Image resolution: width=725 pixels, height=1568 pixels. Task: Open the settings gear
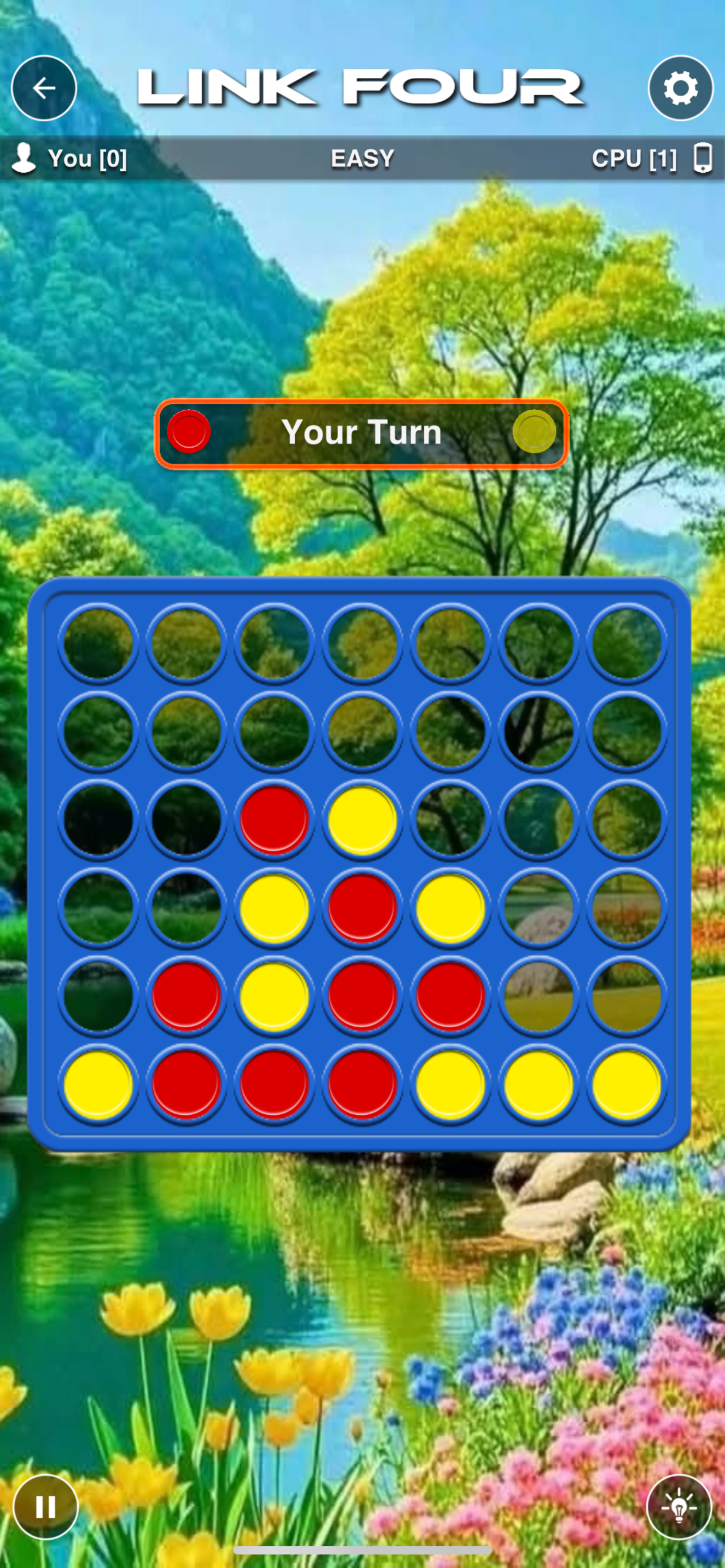[680, 88]
